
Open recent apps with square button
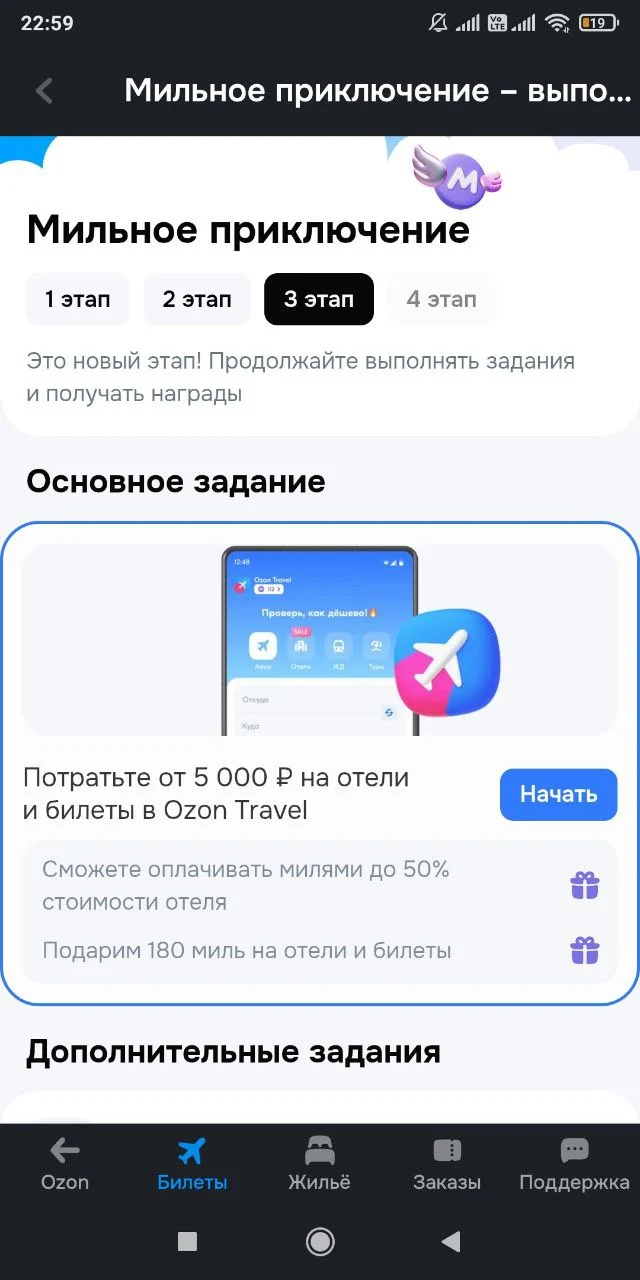[187, 1241]
